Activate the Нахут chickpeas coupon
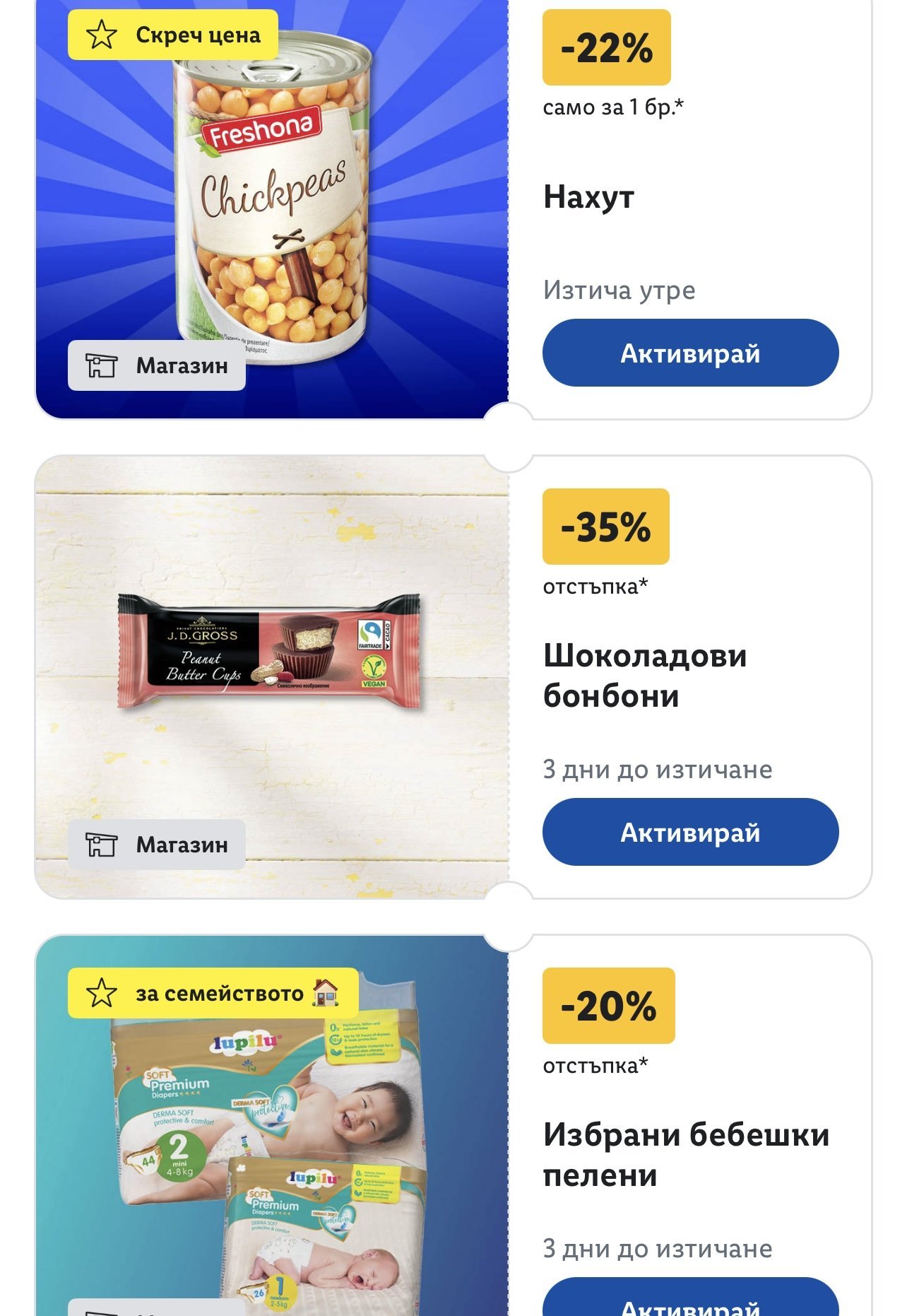This screenshot has height=1316, width=907. coord(690,353)
